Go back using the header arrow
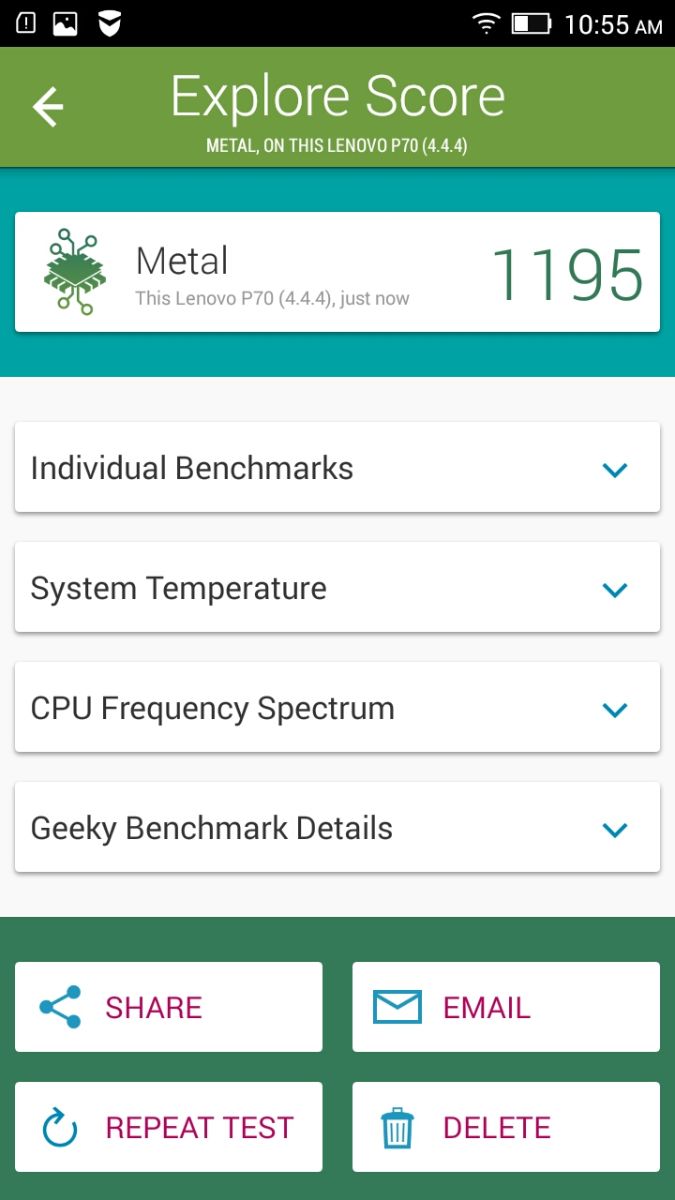 tap(48, 107)
